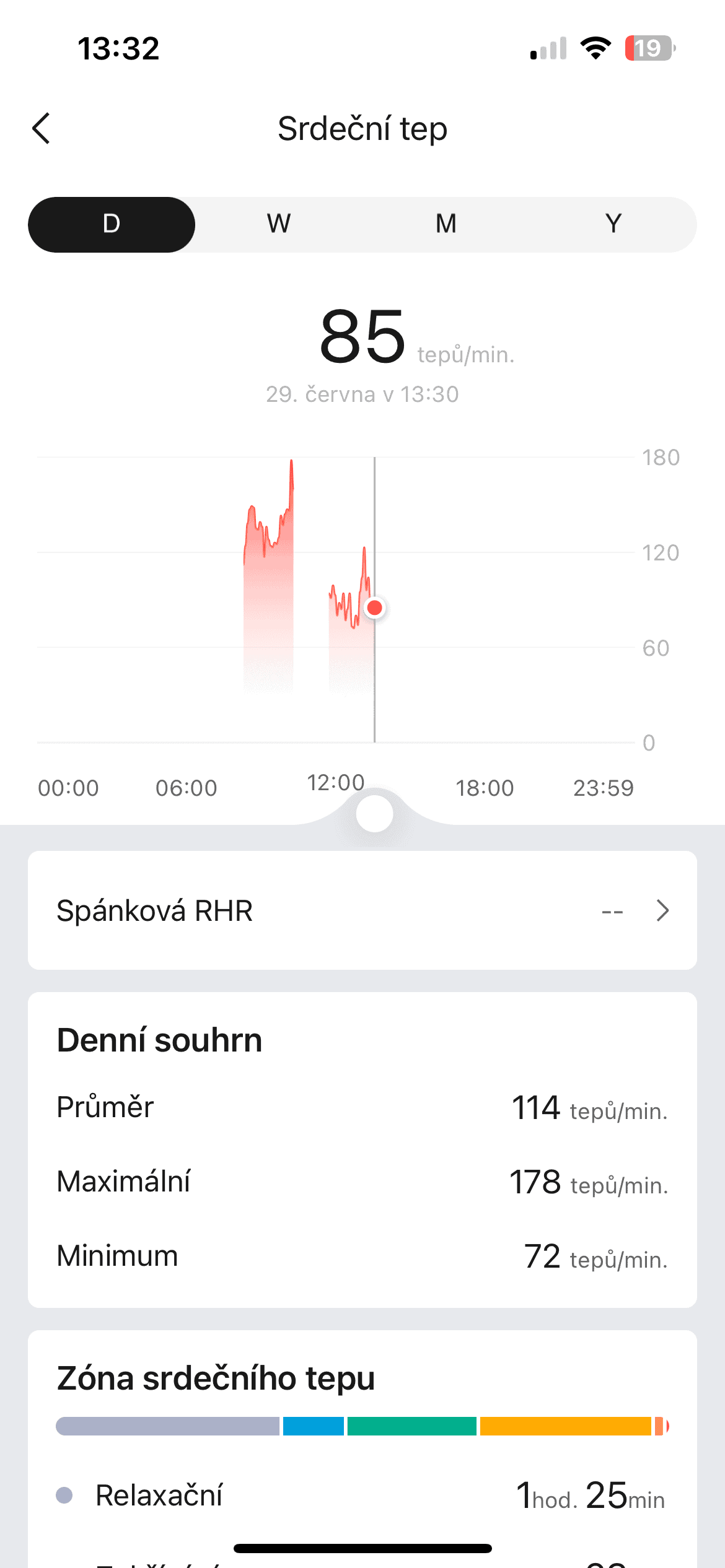Select the D day view tab
Image resolution: width=725 pixels, height=1568 pixels.
(x=112, y=224)
